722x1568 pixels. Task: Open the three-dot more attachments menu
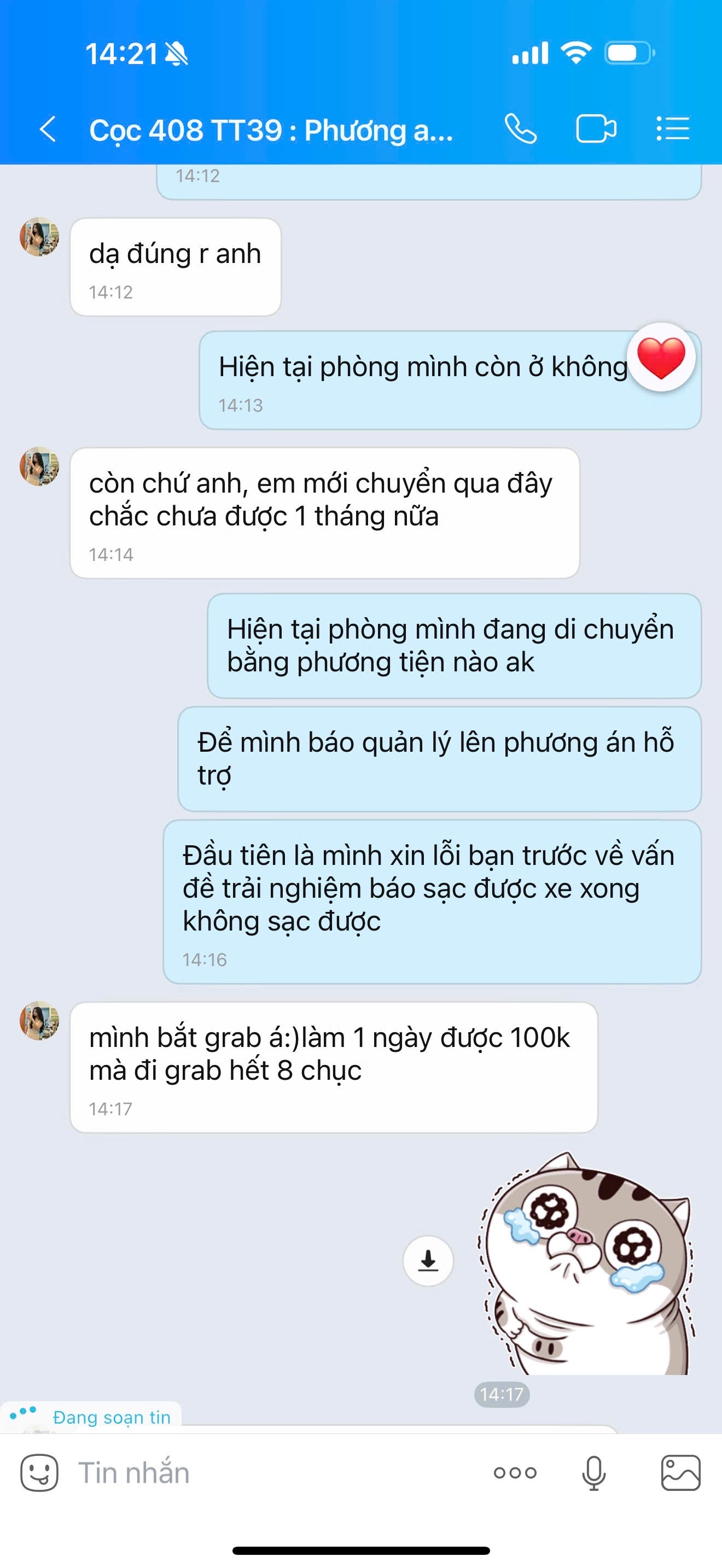515,1473
